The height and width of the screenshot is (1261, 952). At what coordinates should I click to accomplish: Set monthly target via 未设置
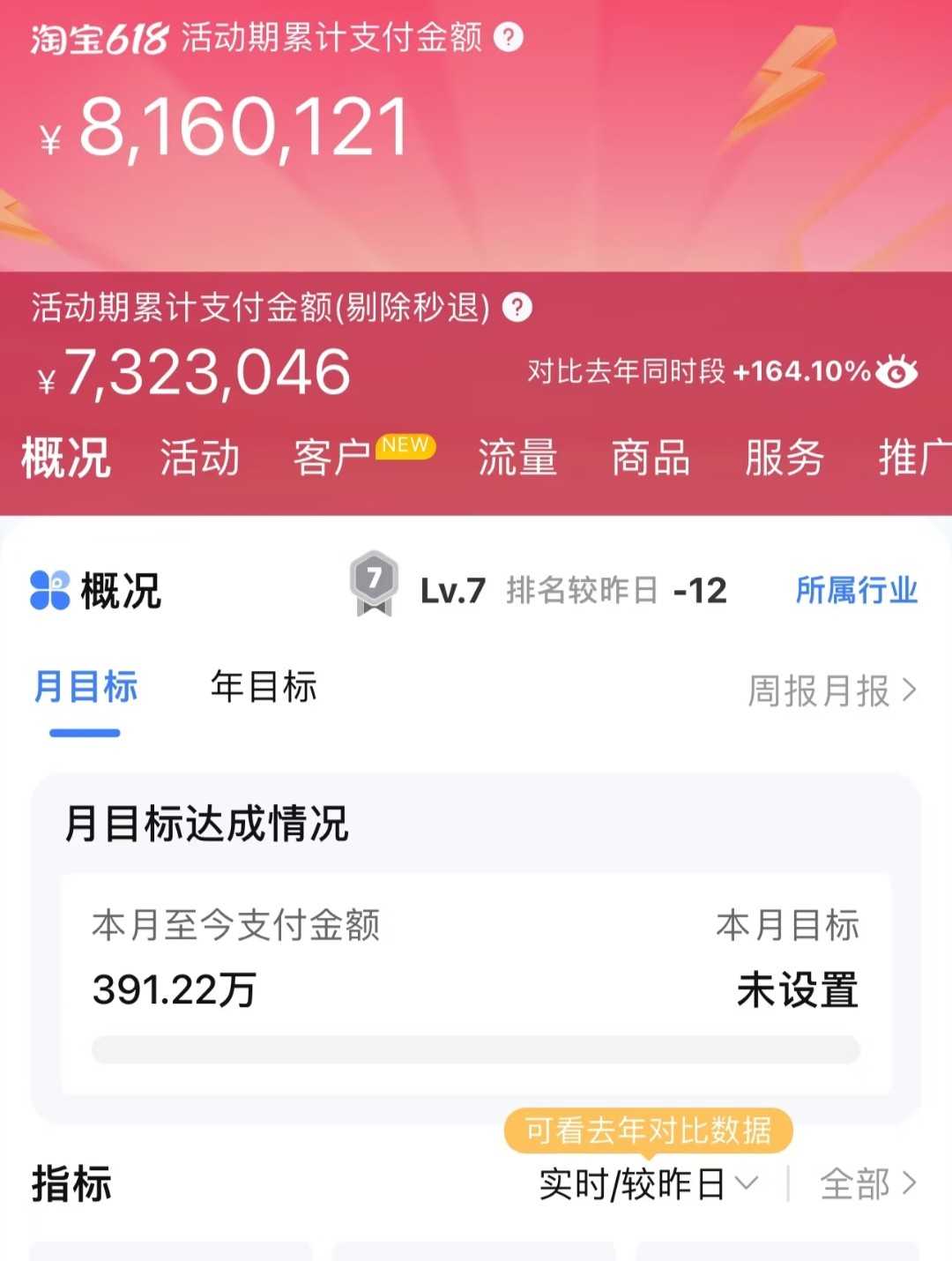[797, 989]
